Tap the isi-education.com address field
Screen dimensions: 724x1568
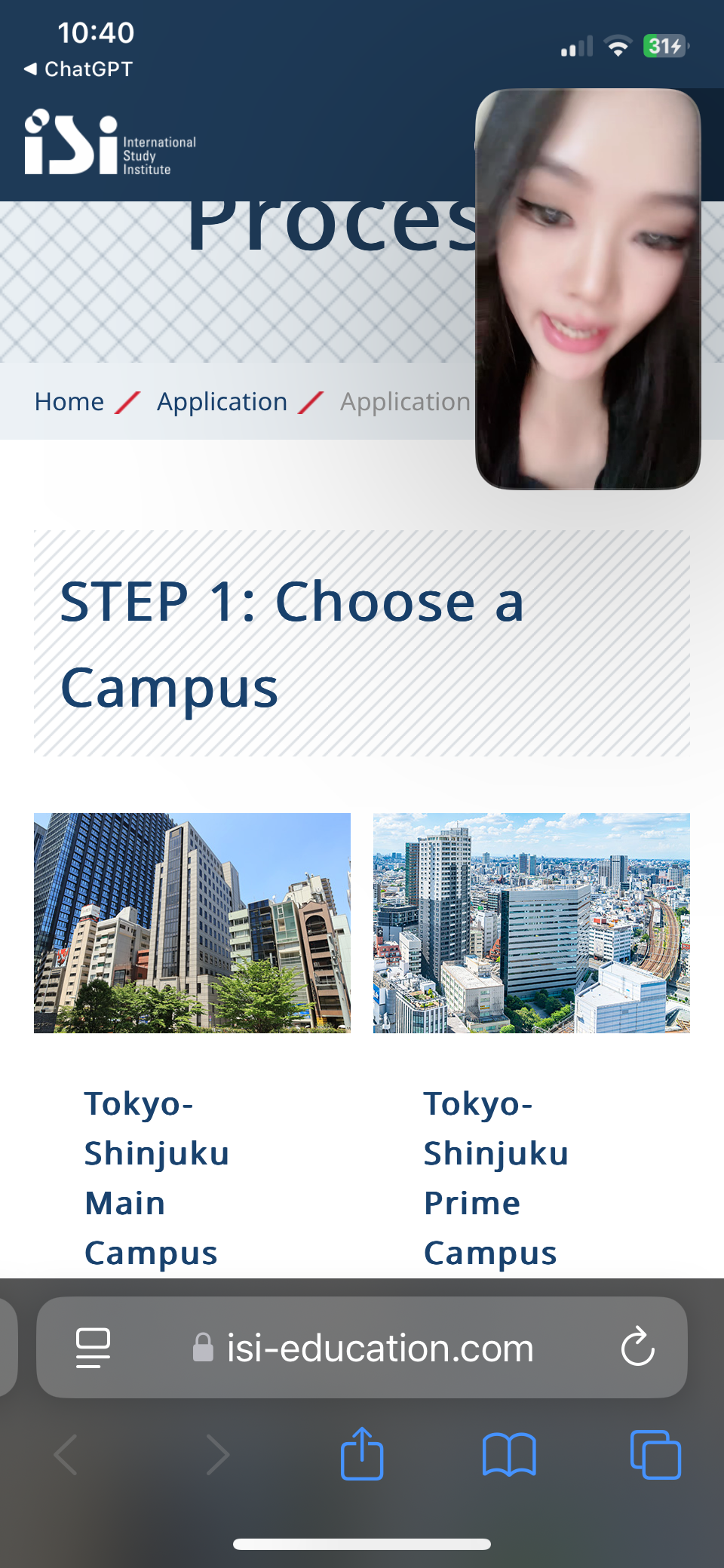(x=363, y=1348)
